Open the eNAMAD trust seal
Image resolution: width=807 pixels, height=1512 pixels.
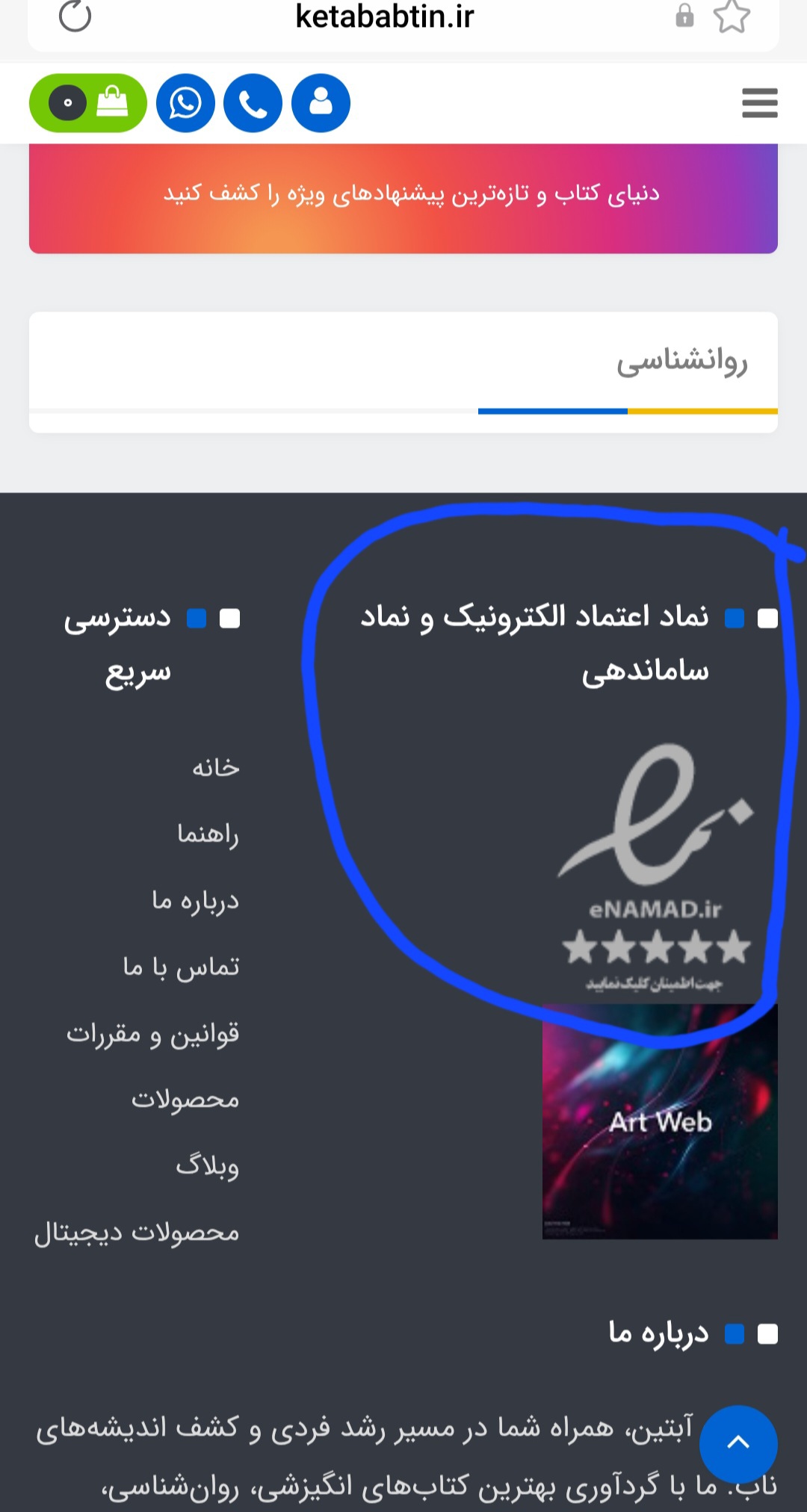(656, 867)
